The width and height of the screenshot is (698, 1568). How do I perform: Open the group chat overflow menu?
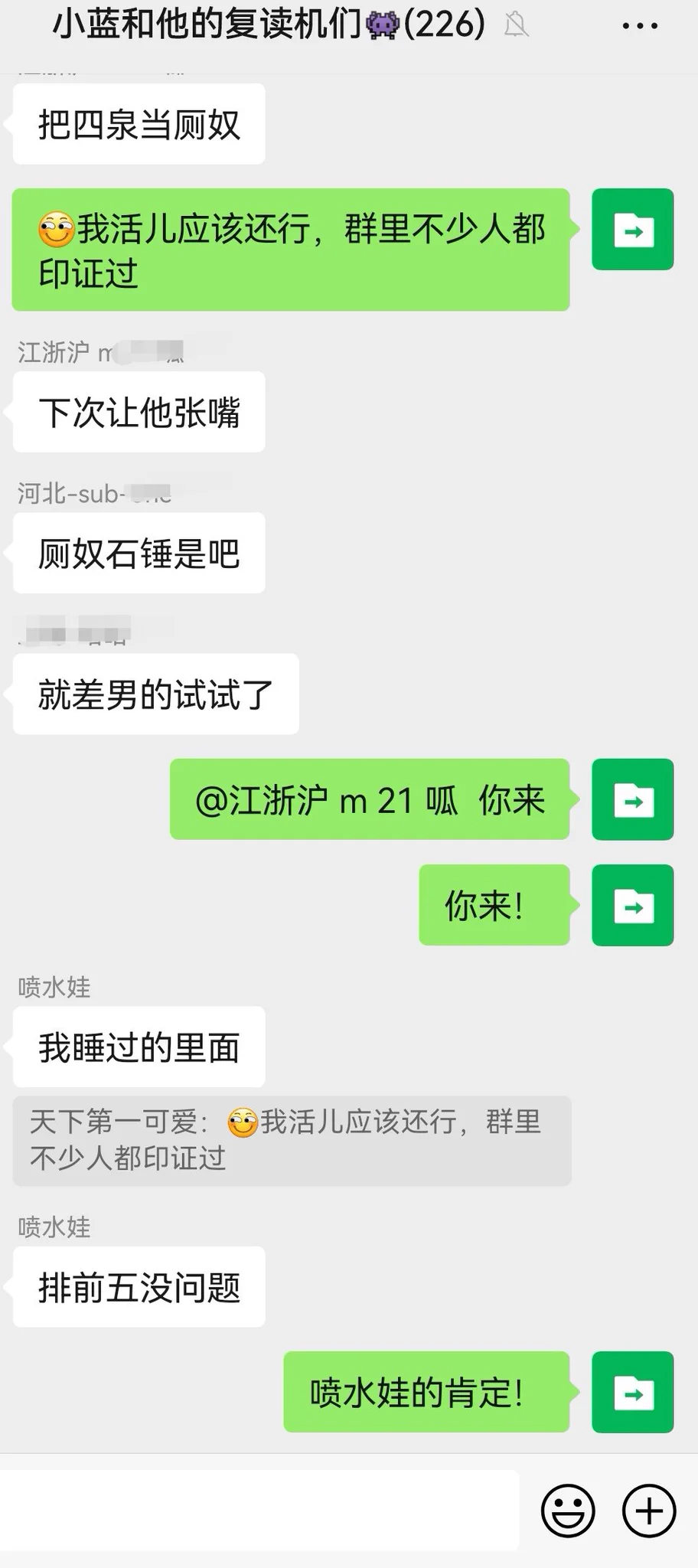640,27
